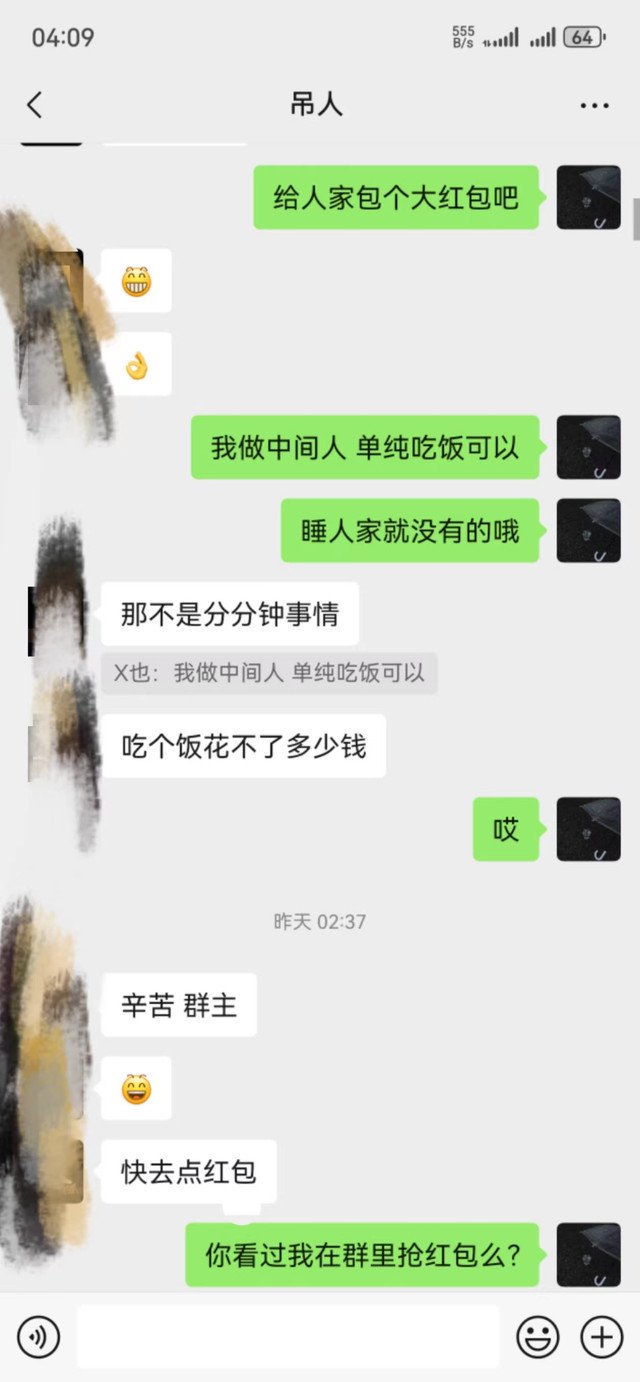Open the emoji sticker panel

[x=538, y=1337]
